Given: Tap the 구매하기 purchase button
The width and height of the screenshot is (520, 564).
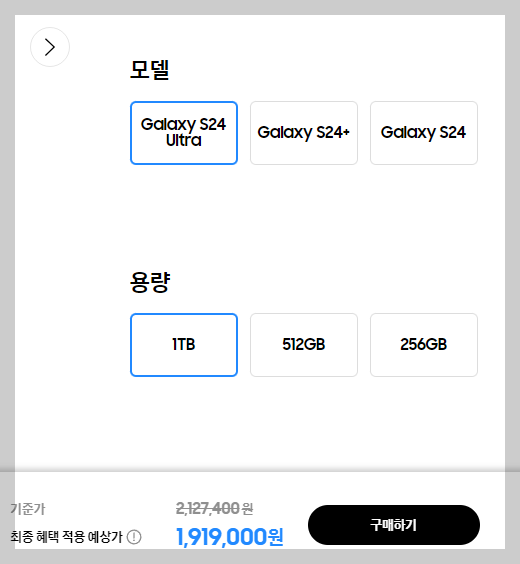Looking at the screenshot, I should pyautogui.click(x=394, y=525).
